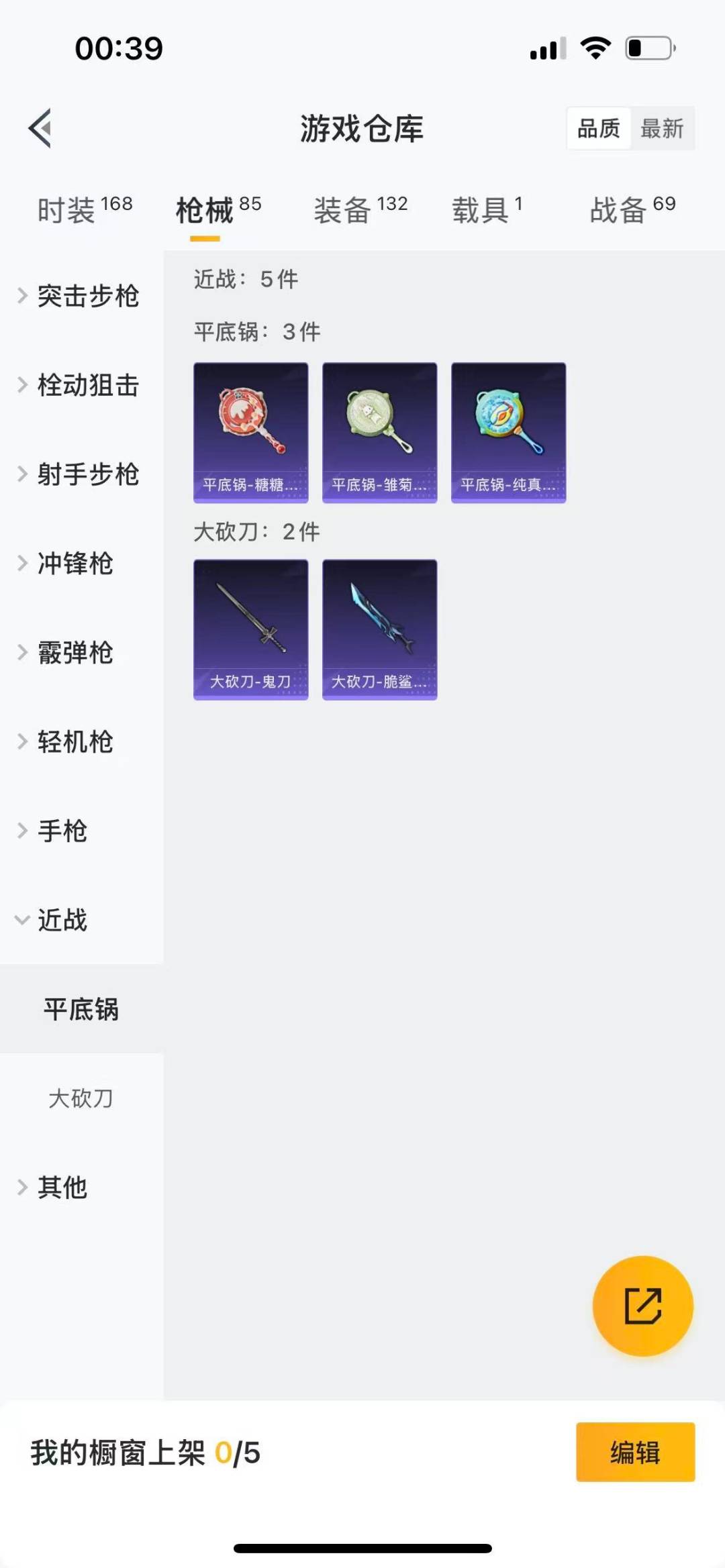Open the 大砍刀-鬼刀 item
Image resolution: width=725 pixels, height=1568 pixels.
coord(251,629)
